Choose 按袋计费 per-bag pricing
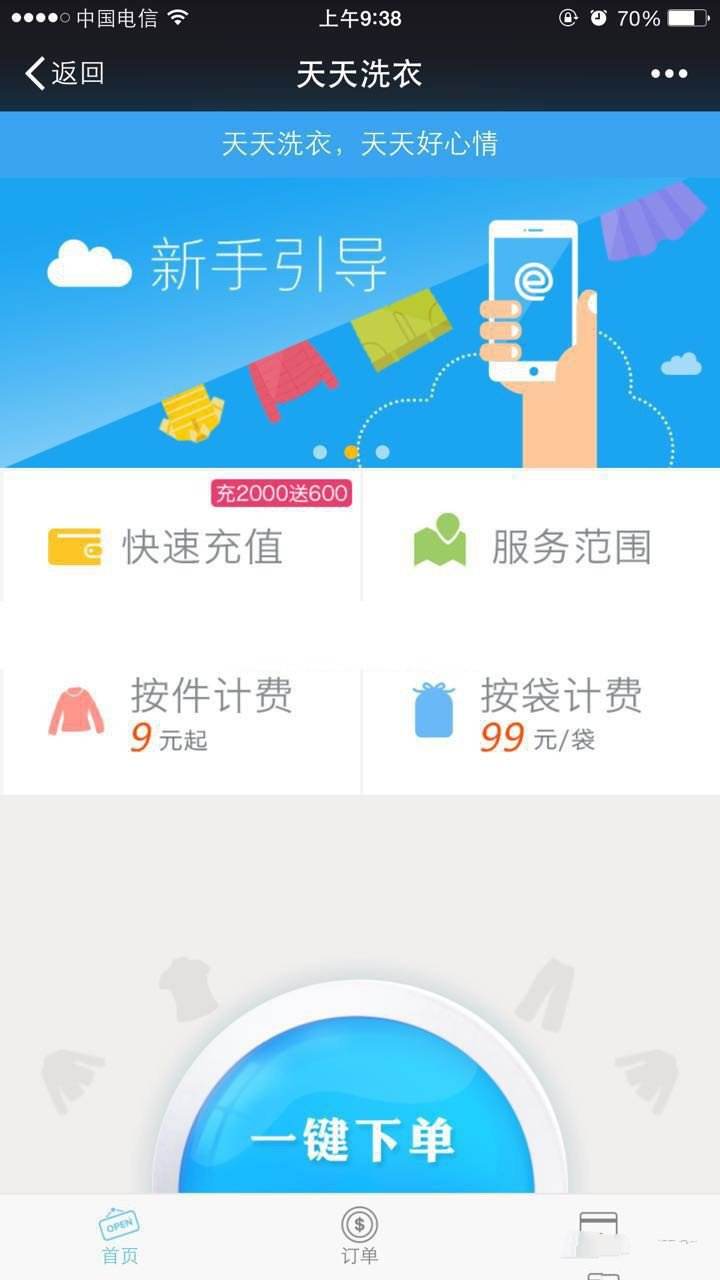The height and width of the screenshot is (1280, 720). 540,712
